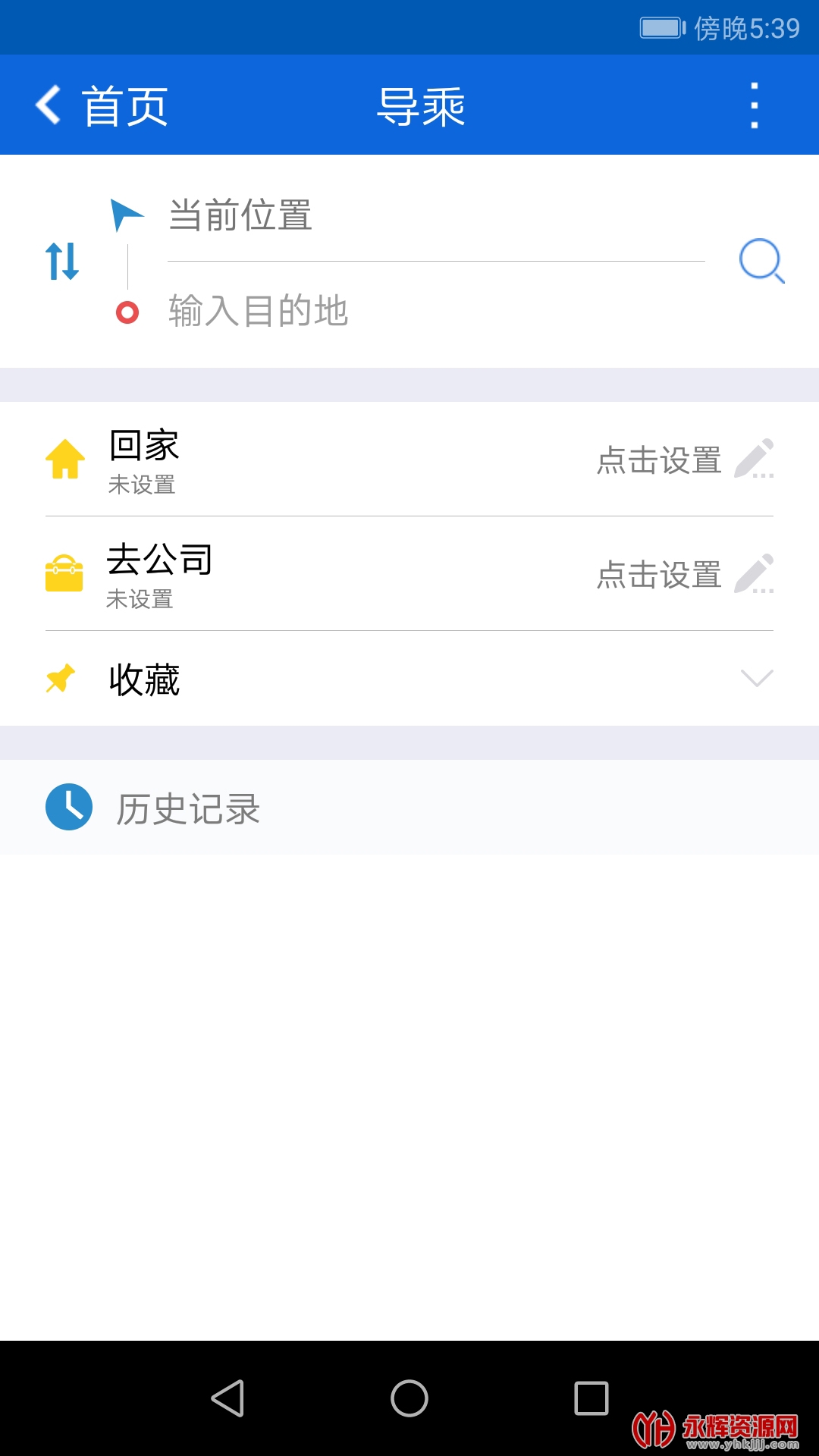Search the route with magnifier icon
The height and width of the screenshot is (1456, 819).
point(761,262)
